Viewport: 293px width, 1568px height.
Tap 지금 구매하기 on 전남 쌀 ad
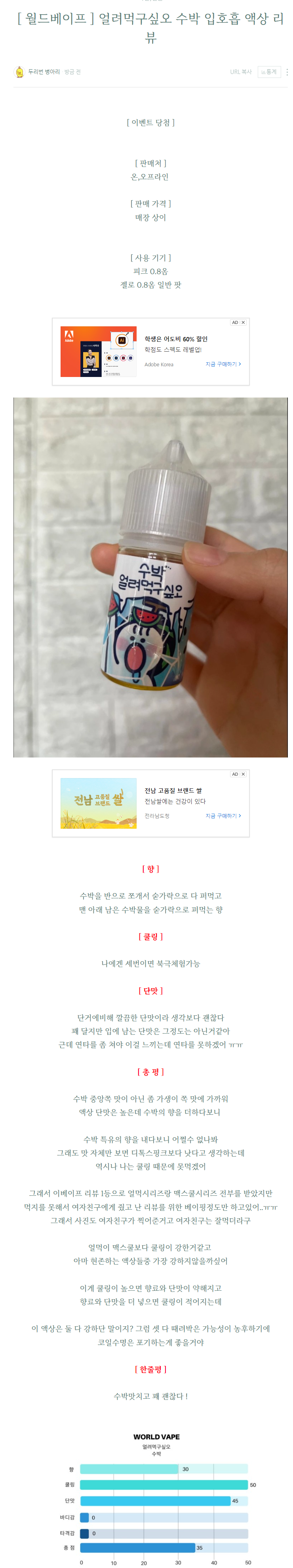point(223,816)
